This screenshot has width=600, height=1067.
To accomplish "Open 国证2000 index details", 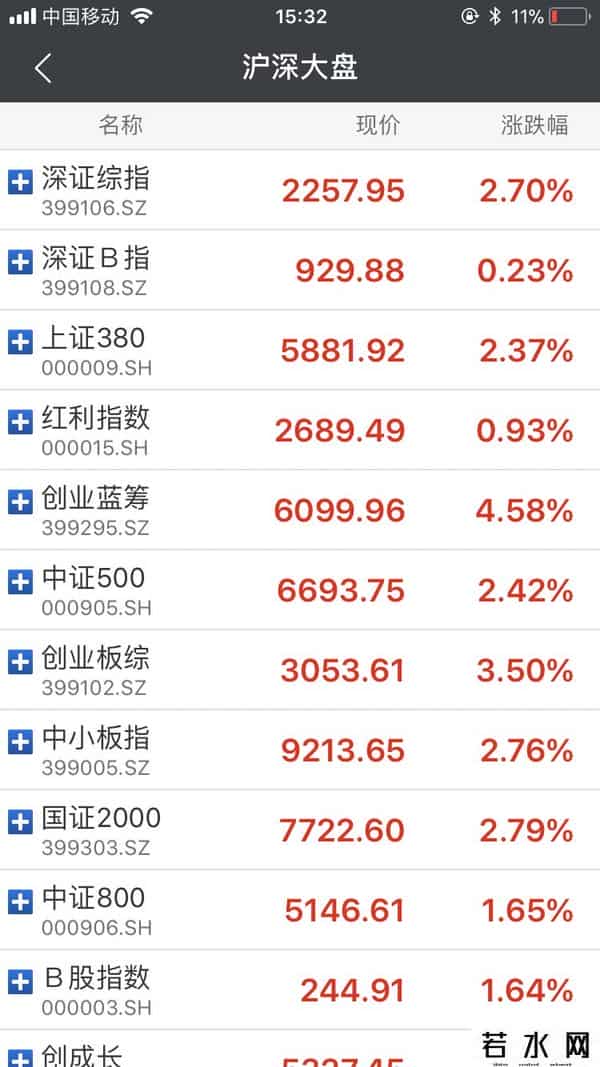I will (x=300, y=830).
